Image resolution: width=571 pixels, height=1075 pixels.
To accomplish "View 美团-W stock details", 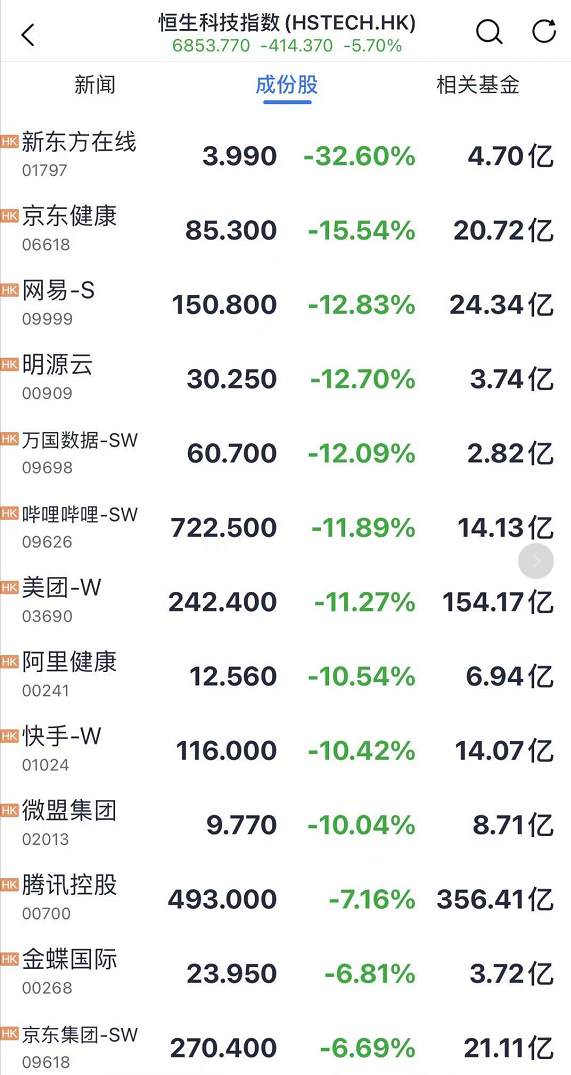I will [x=285, y=601].
